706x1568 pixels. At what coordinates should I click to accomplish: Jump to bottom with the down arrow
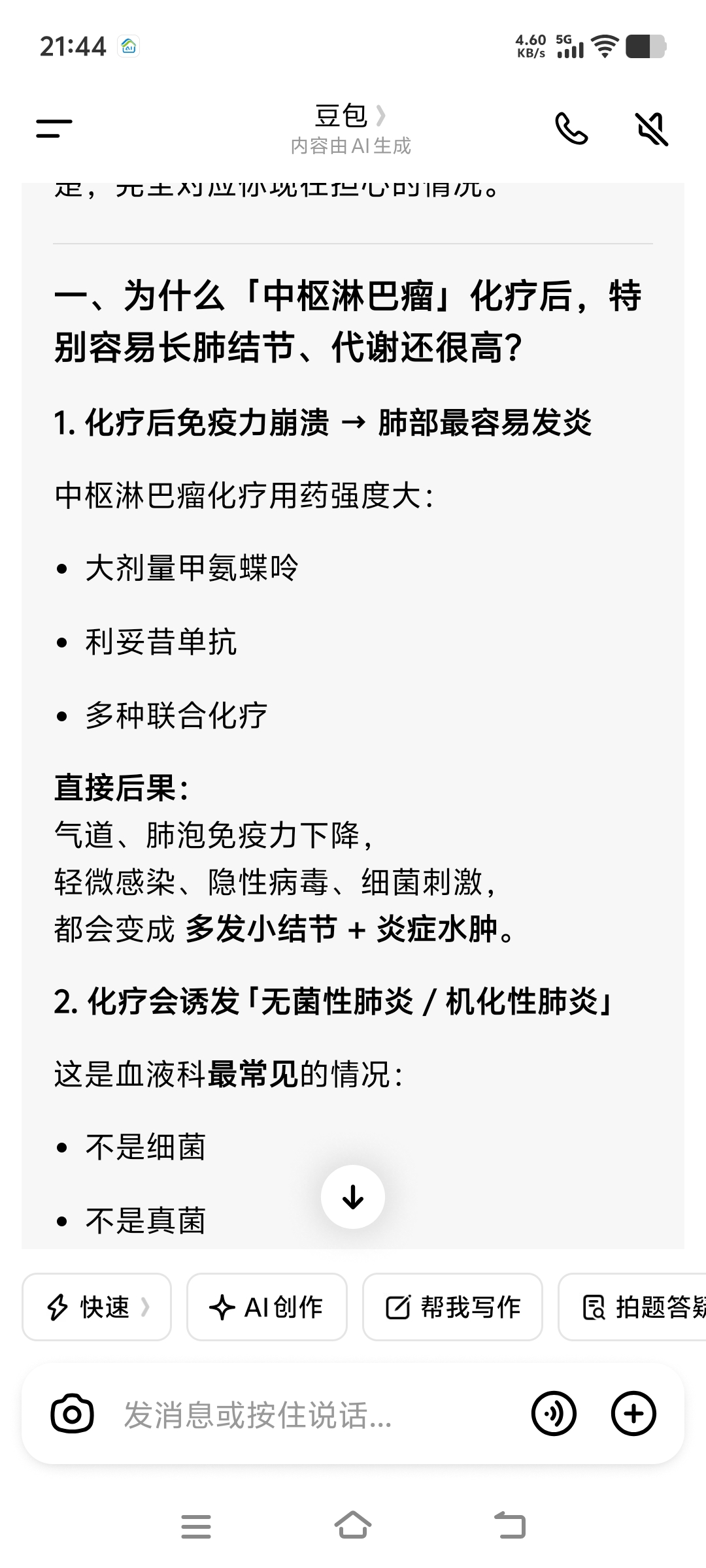coord(353,1197)
